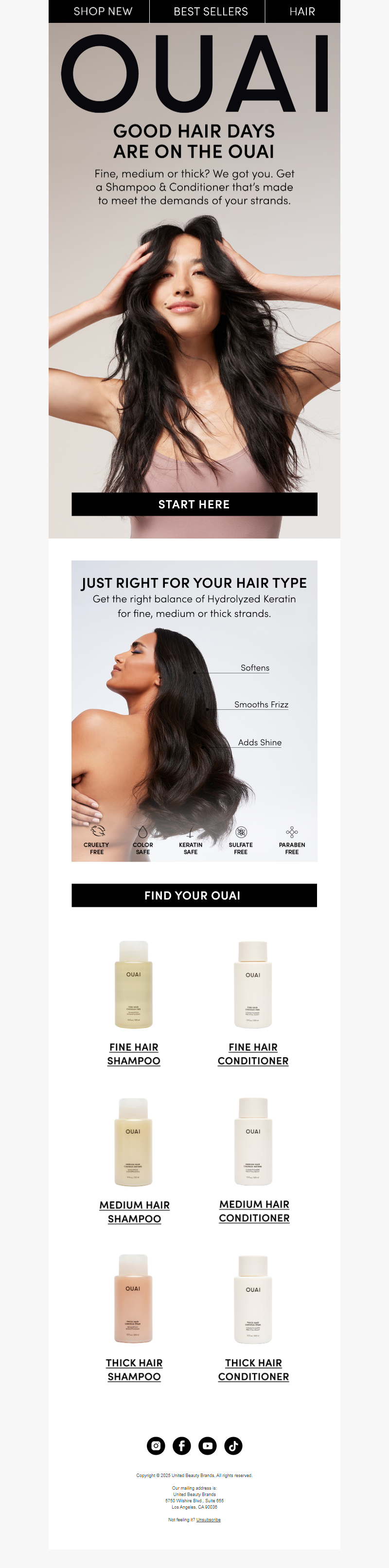This screenshot has height=1568, width=389.
Task: Select the HAIR navigation link
Action: tap(302, 12)
